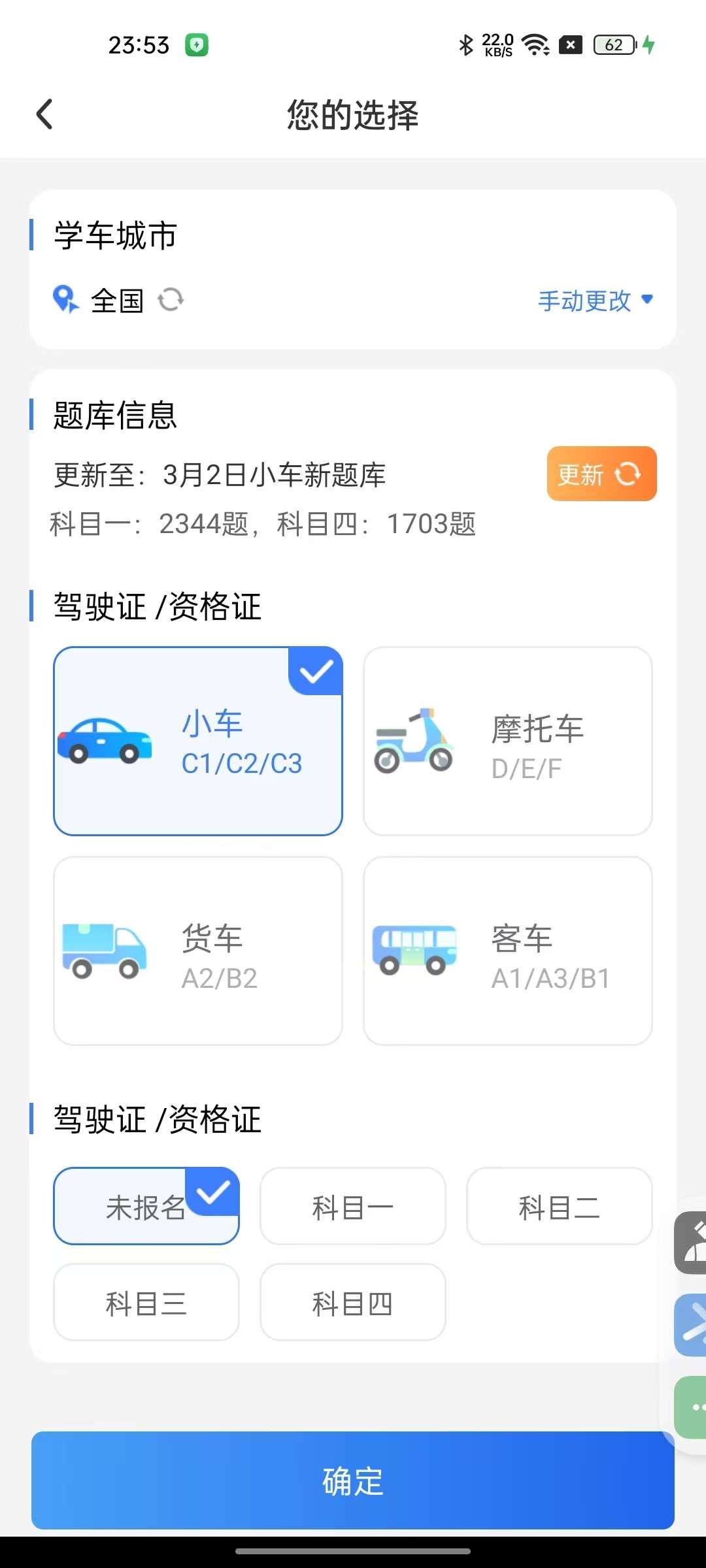706x1568 pixels.
Task: Tap the orange 更新 button
Action: tap(601, 474)
